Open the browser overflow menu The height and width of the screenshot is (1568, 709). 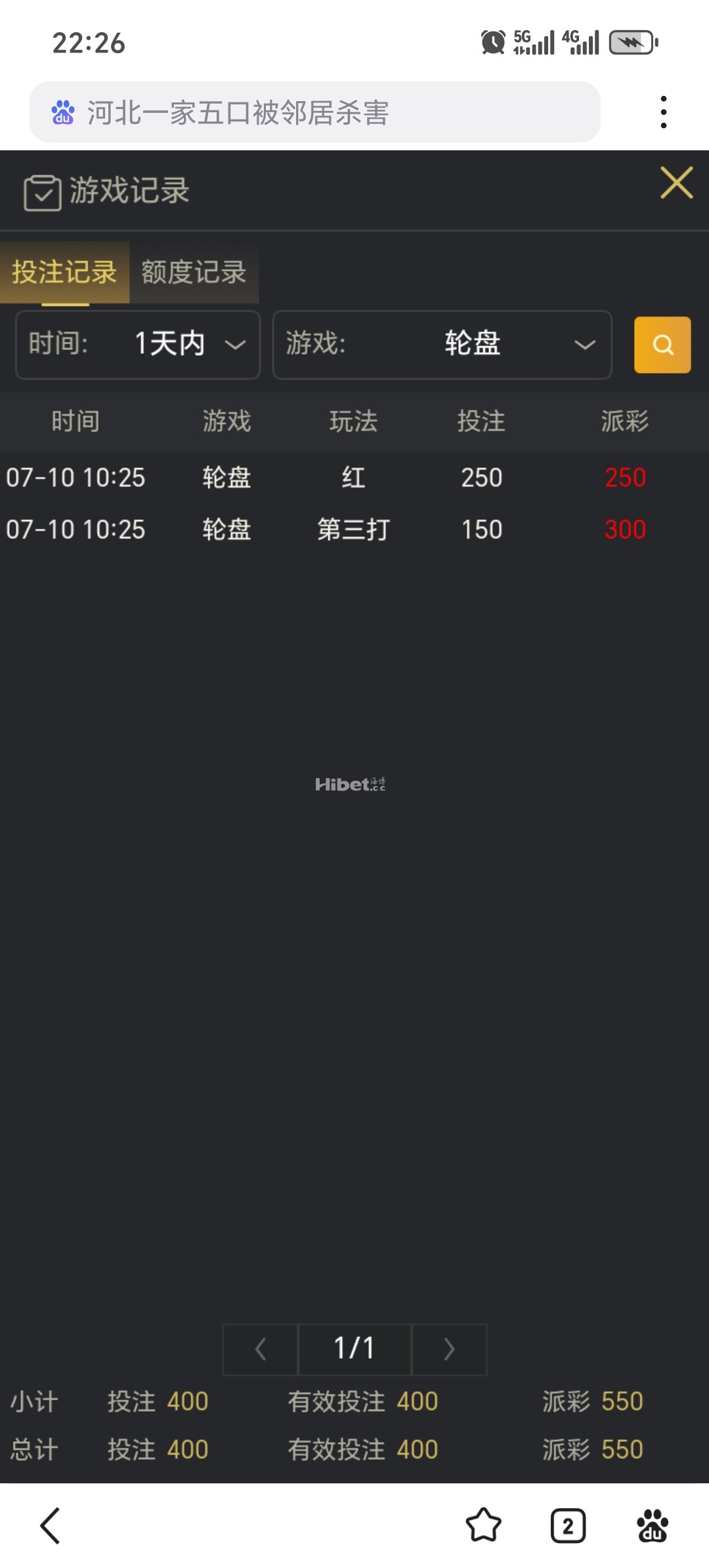664,112
